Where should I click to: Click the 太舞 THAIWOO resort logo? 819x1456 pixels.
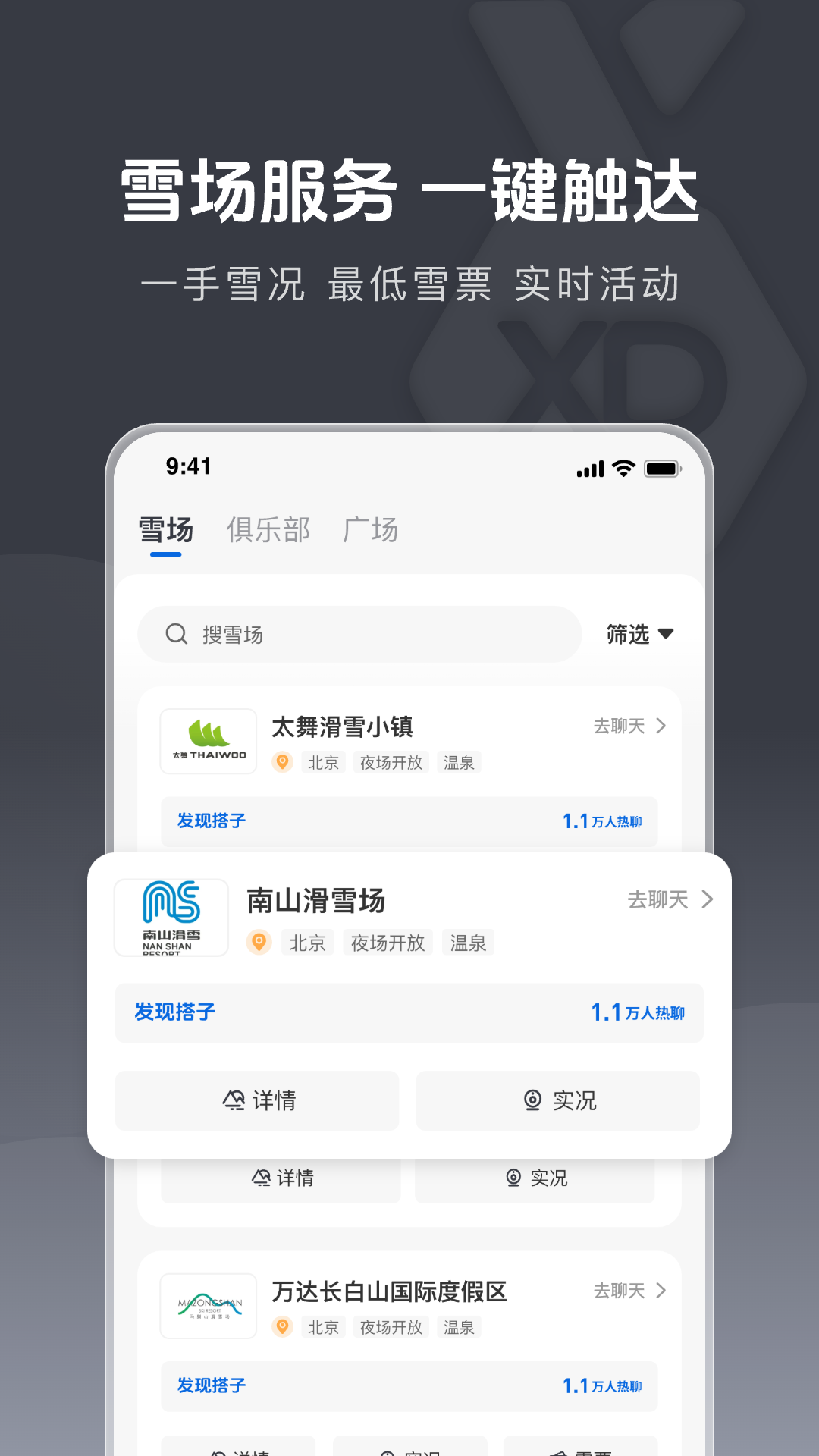[x=208, y=741]
